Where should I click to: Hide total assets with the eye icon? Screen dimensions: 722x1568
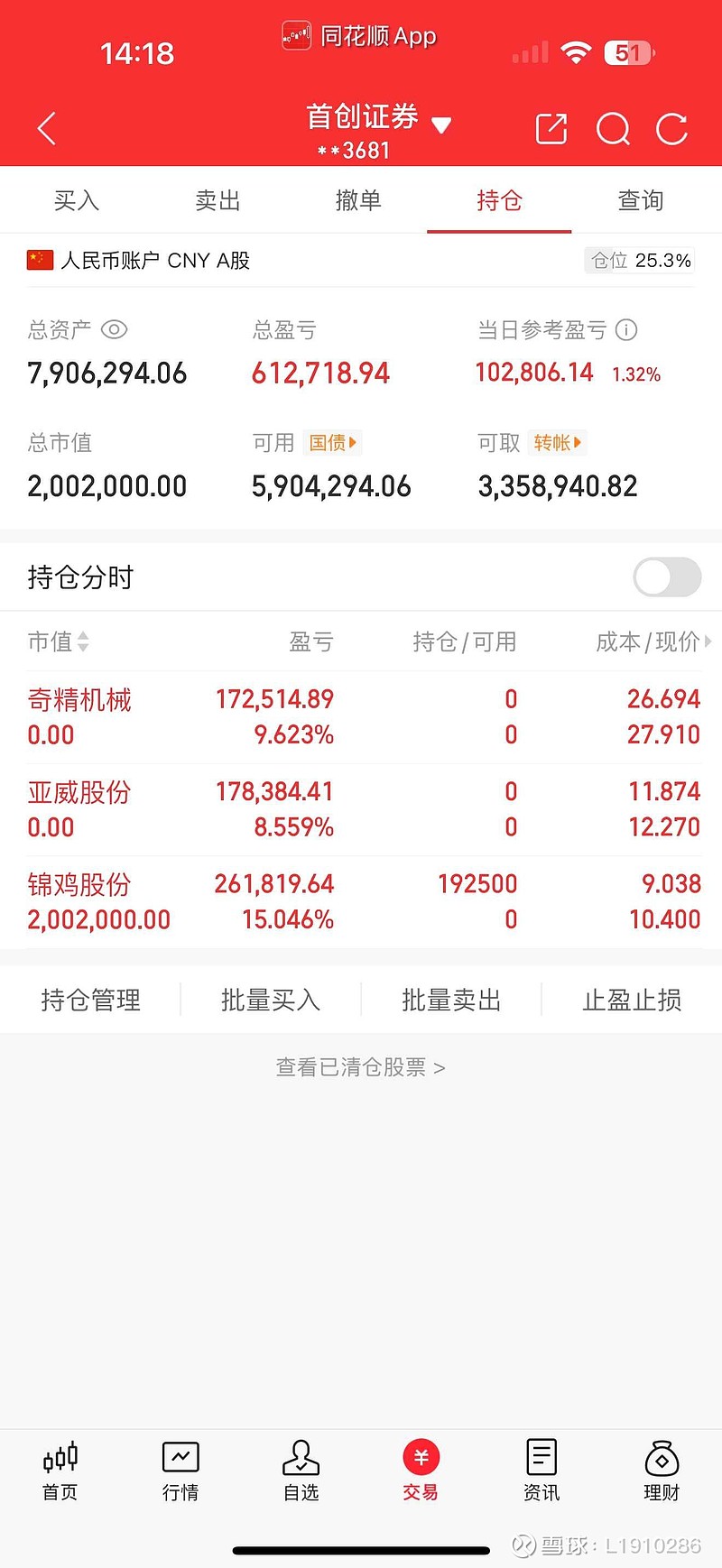(114, 330)
